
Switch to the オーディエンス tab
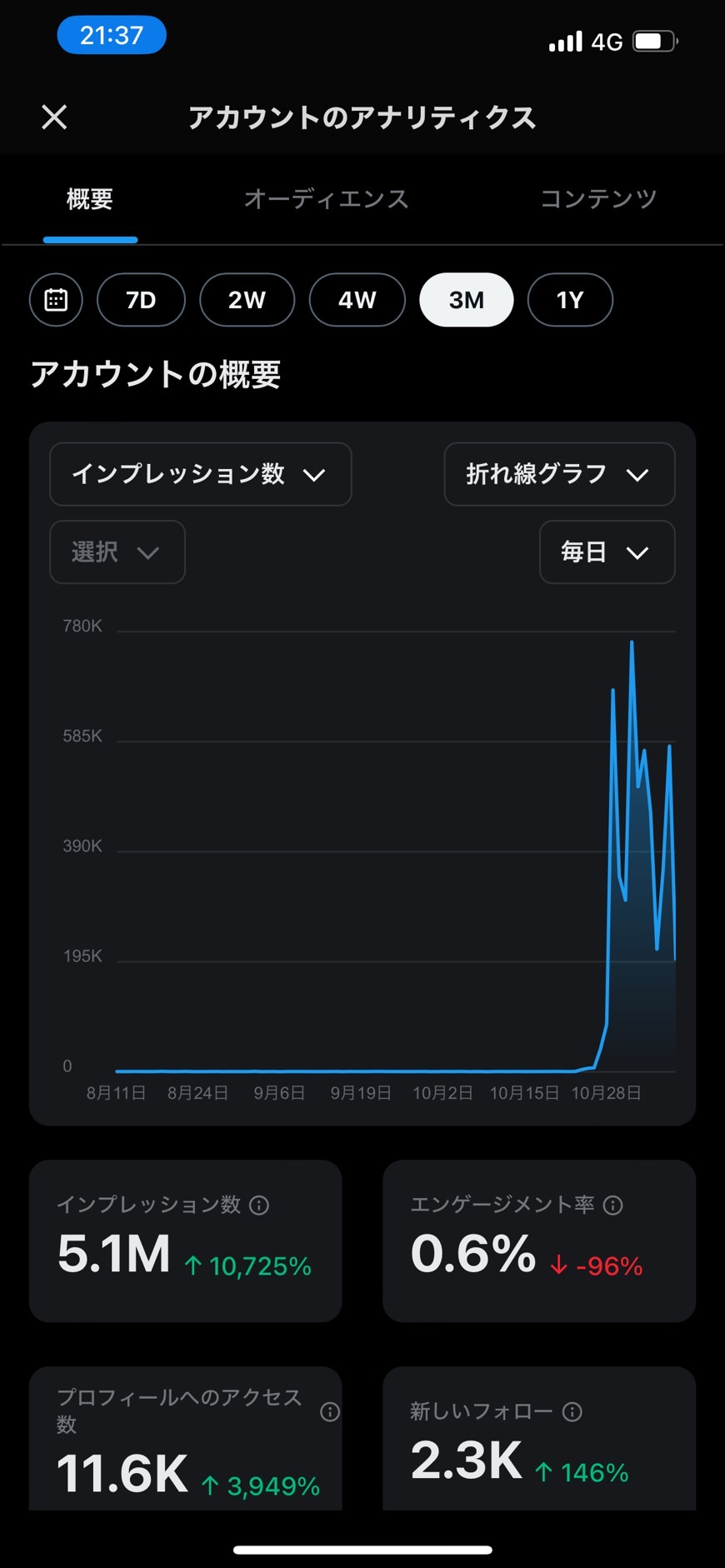(327, 199)
